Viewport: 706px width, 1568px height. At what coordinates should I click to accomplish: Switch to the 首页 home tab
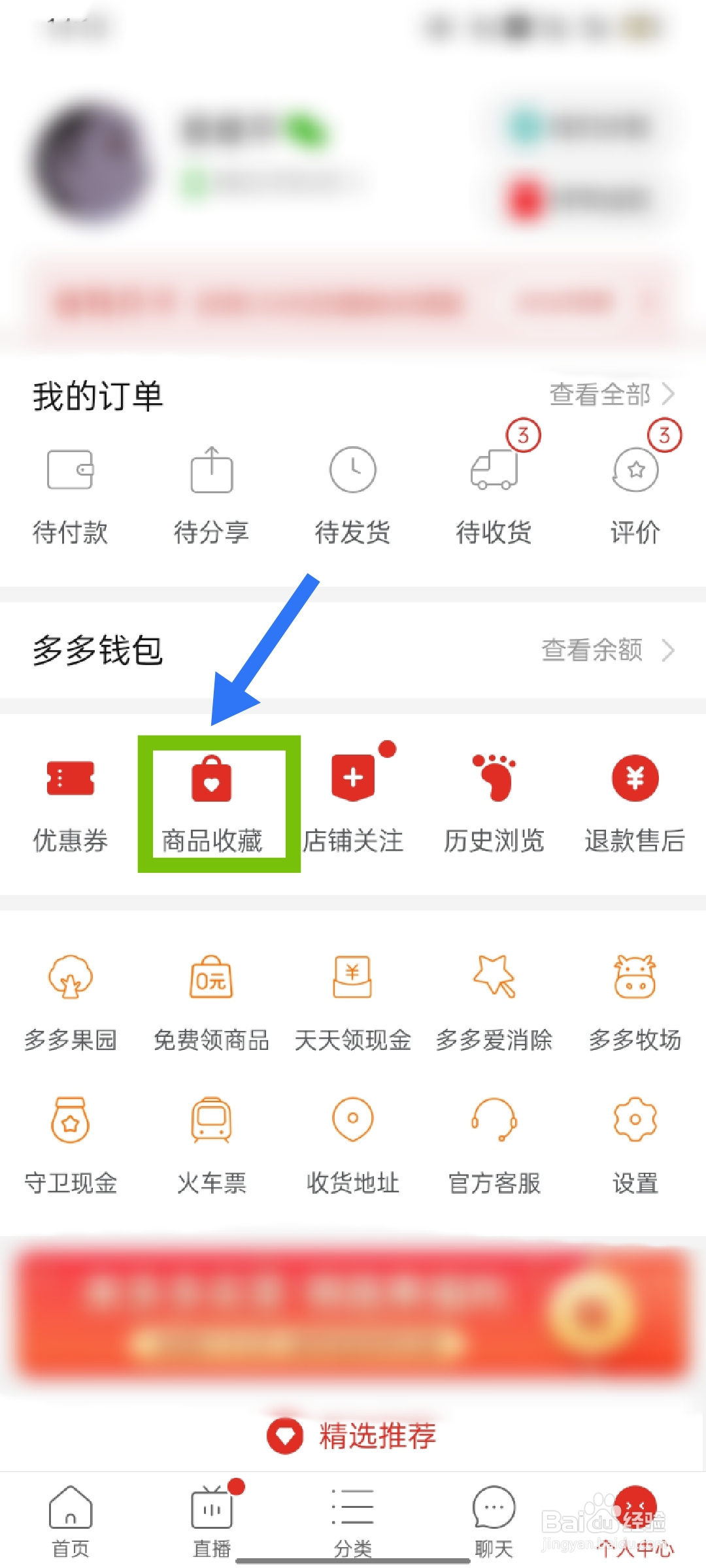point(70,1516)
